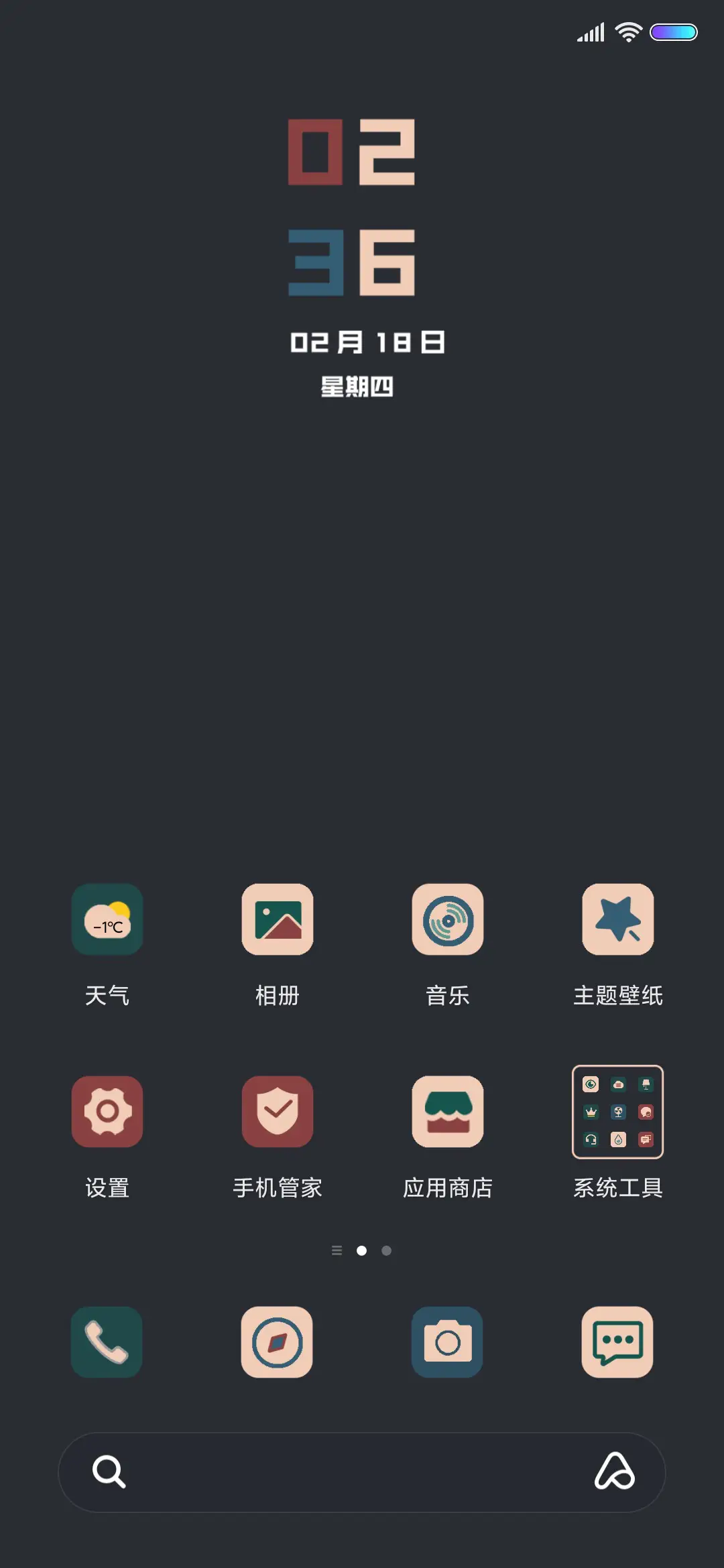Tap the battery indicator in the status bar
The image size is (724, 1568).
coord(674,30)
